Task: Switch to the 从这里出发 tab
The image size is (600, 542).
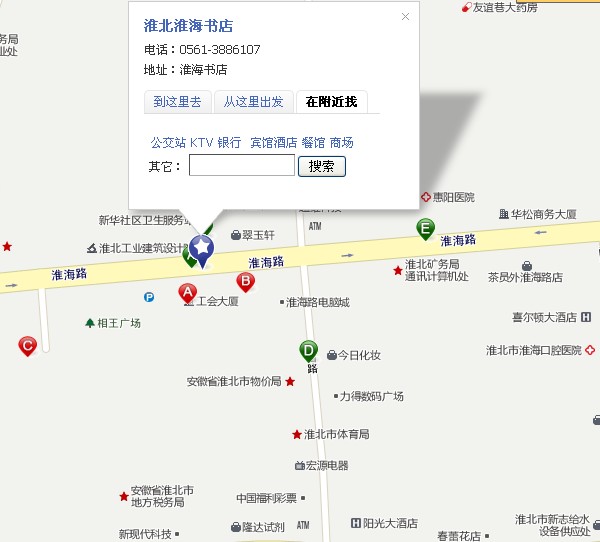Action: pyautogui.click(x=254, y=101)
